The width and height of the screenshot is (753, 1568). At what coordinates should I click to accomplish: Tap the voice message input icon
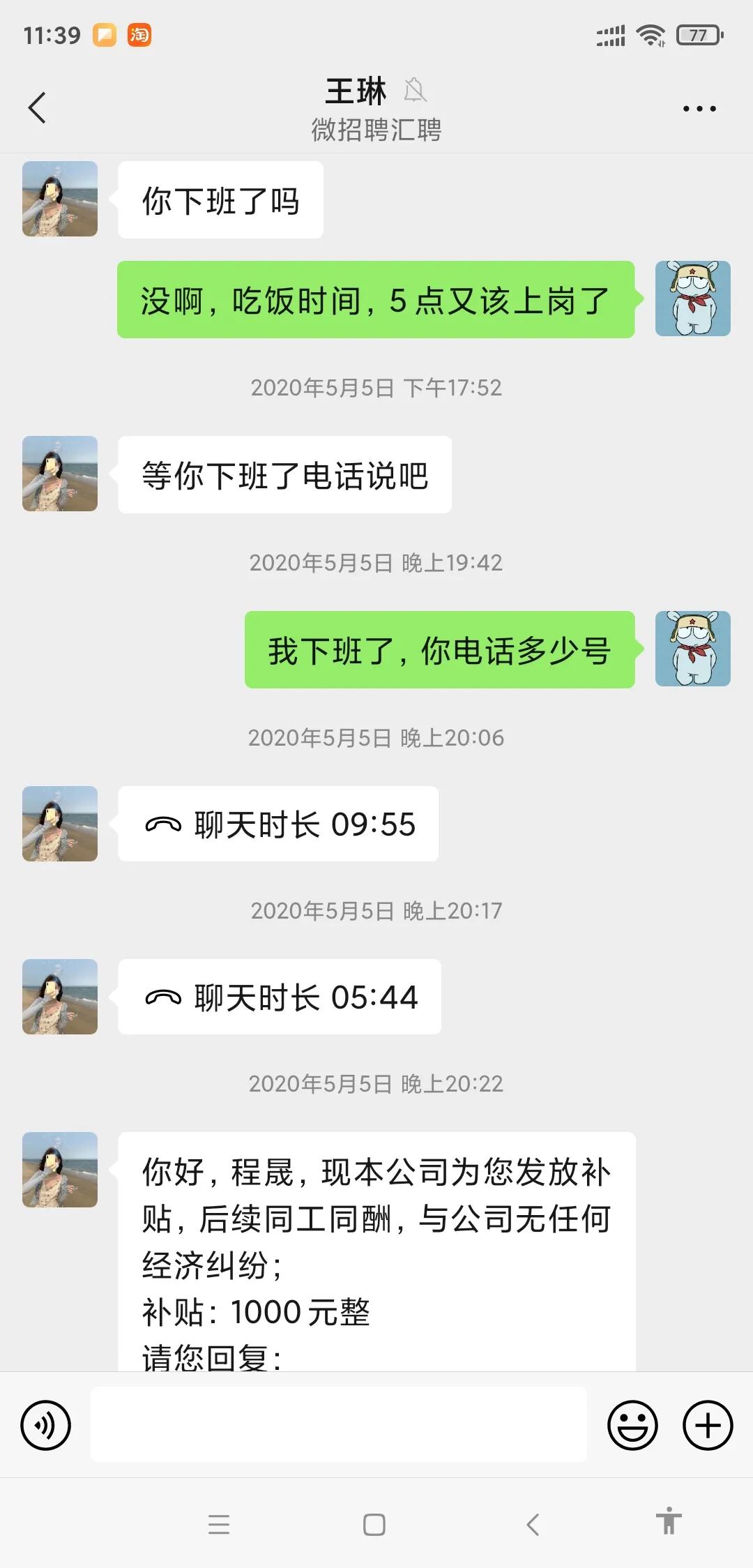(x=45, y=1424)
